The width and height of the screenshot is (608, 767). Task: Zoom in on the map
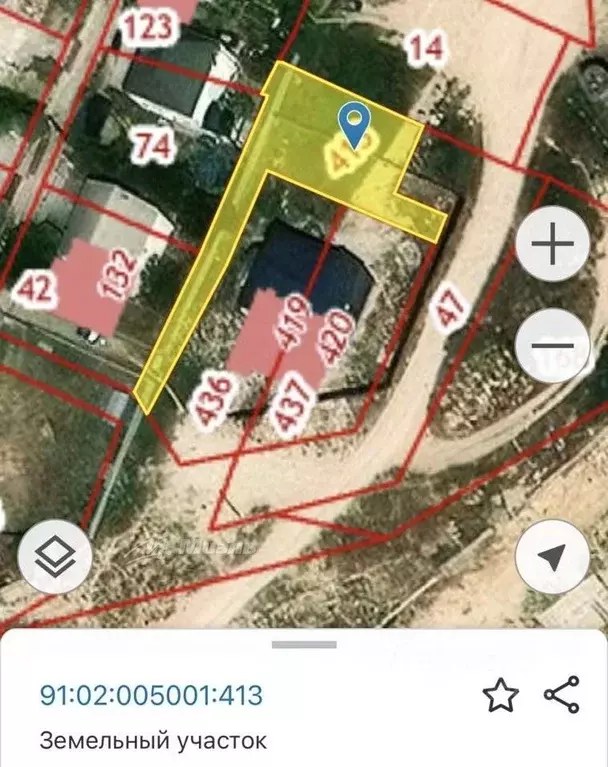pos(552,246)
